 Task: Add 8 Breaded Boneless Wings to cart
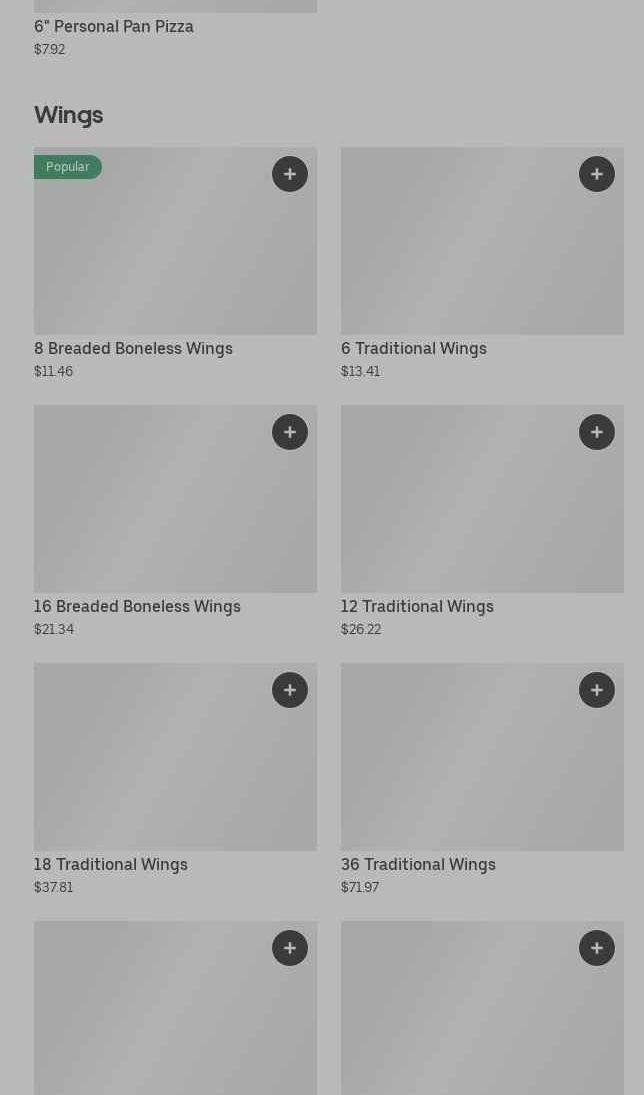[290, 174]
